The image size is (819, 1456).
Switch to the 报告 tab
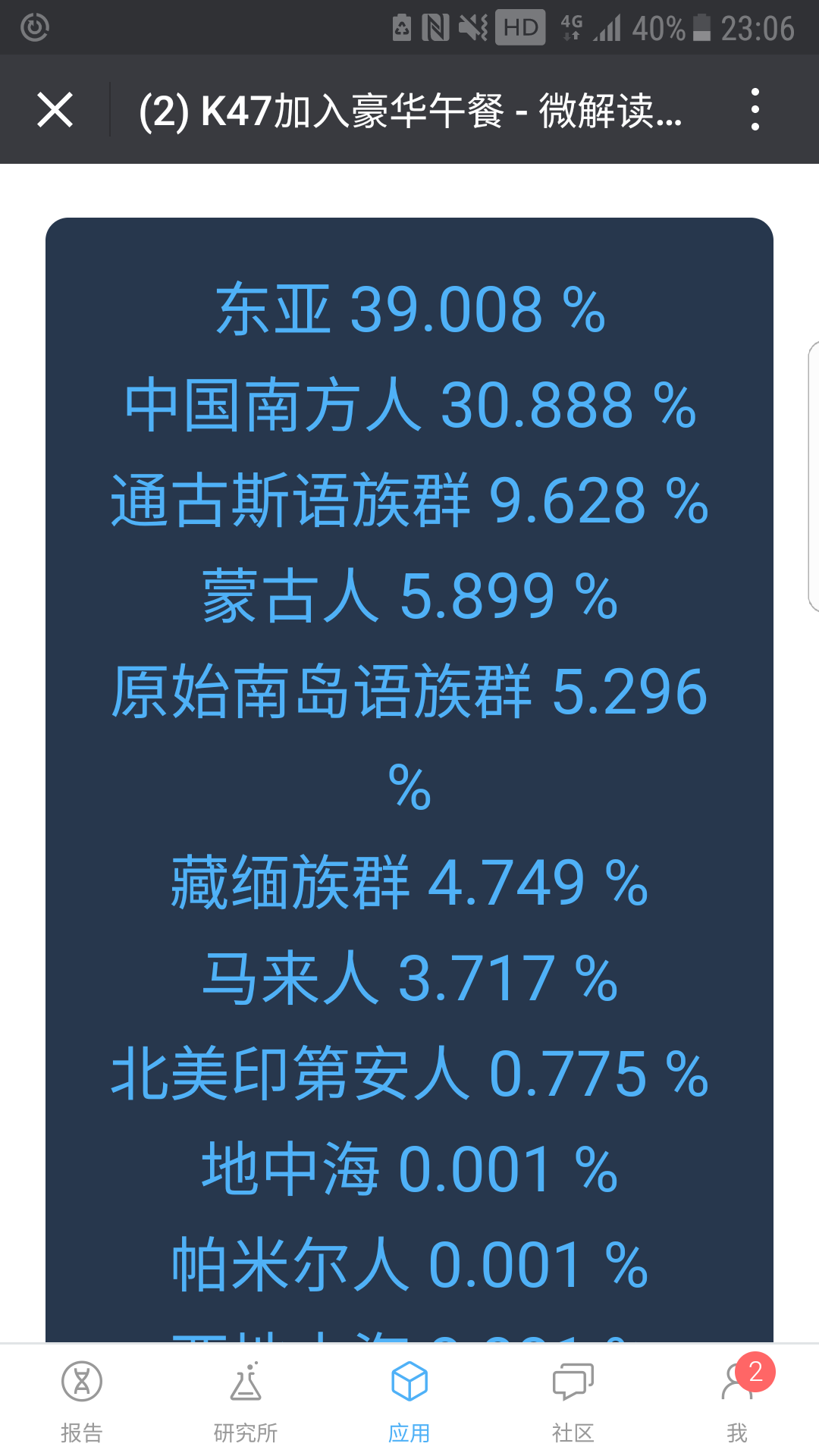82,1401
